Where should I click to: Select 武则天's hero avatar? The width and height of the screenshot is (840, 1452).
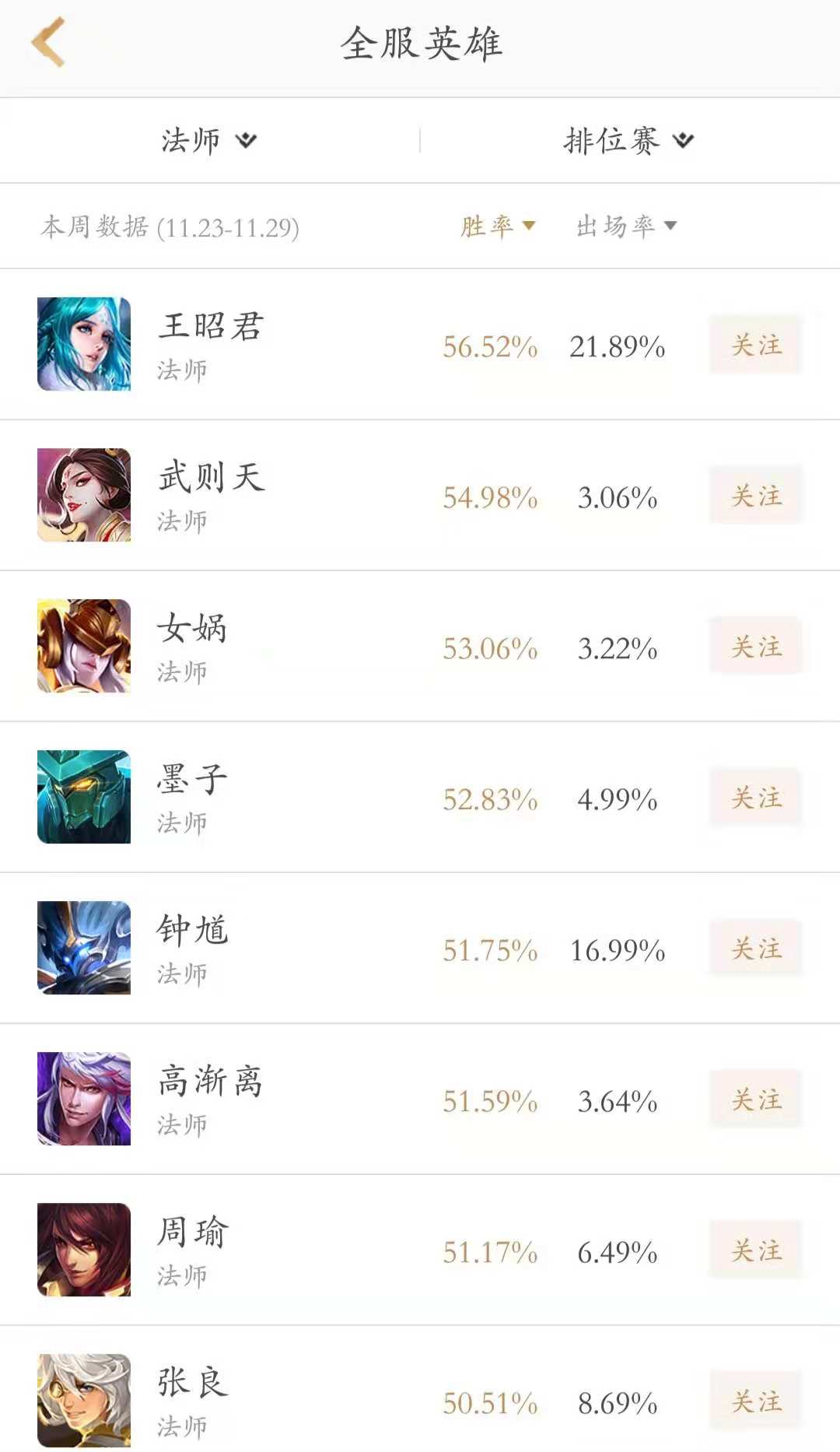tap(83, 494)
